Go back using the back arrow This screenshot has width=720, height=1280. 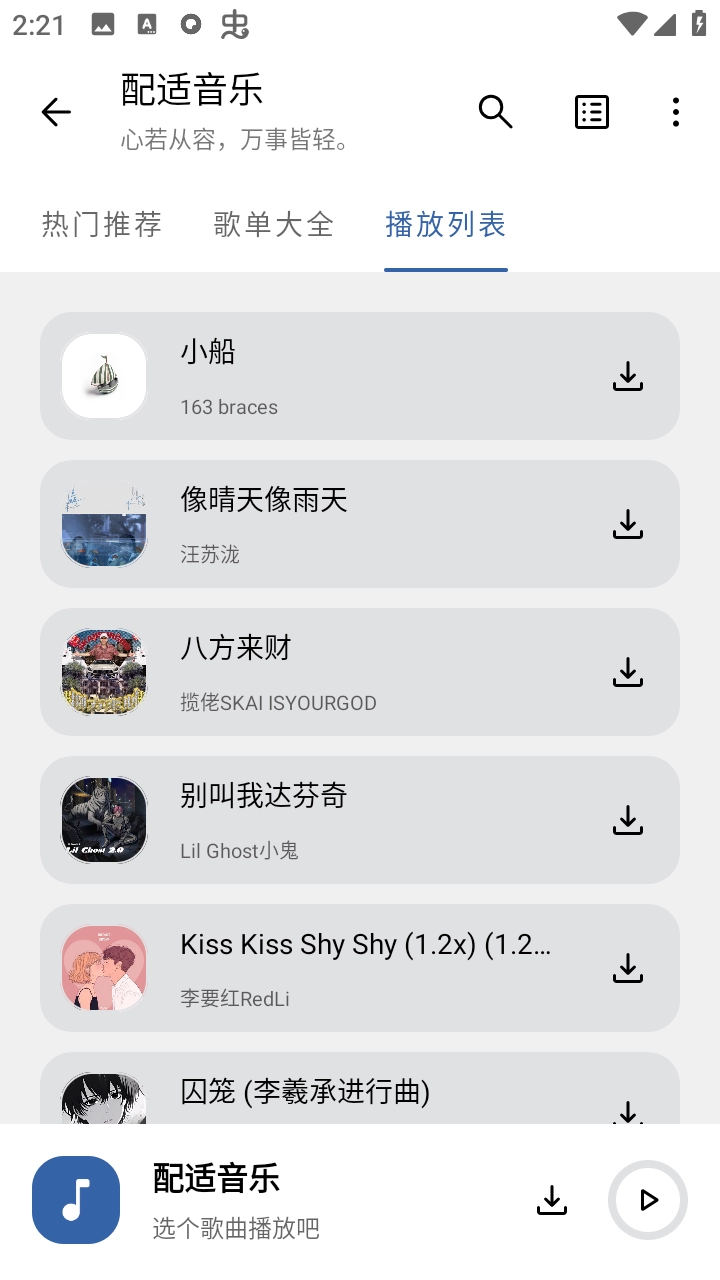pos(55,112)
